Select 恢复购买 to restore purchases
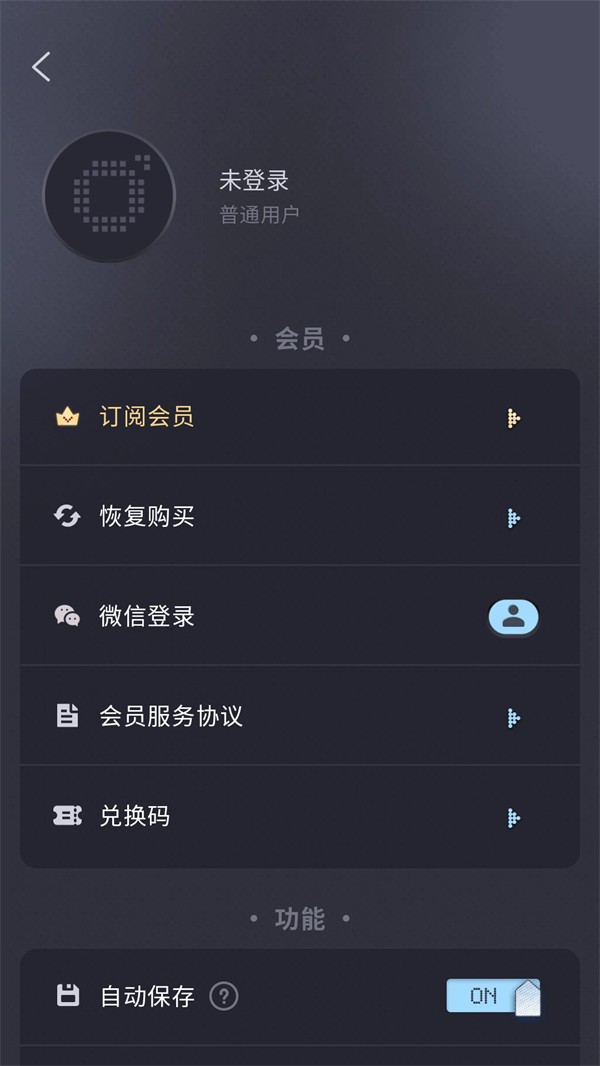The width and height of the screenshot is (600, 1066). click(x=300, y=517)
